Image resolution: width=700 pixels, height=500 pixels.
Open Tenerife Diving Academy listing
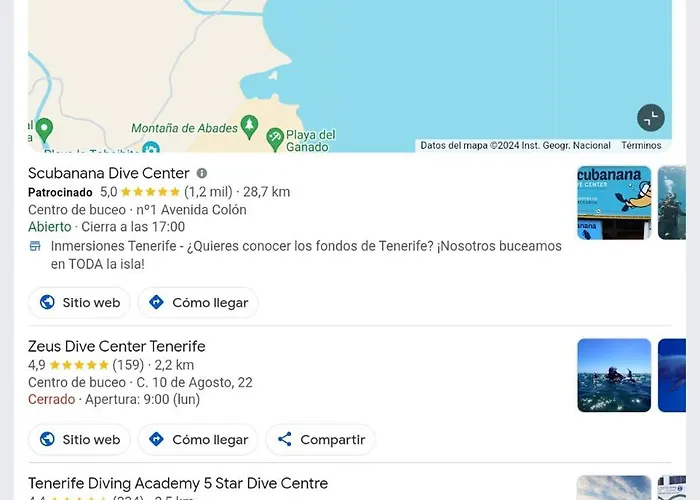tap(178, 483)
